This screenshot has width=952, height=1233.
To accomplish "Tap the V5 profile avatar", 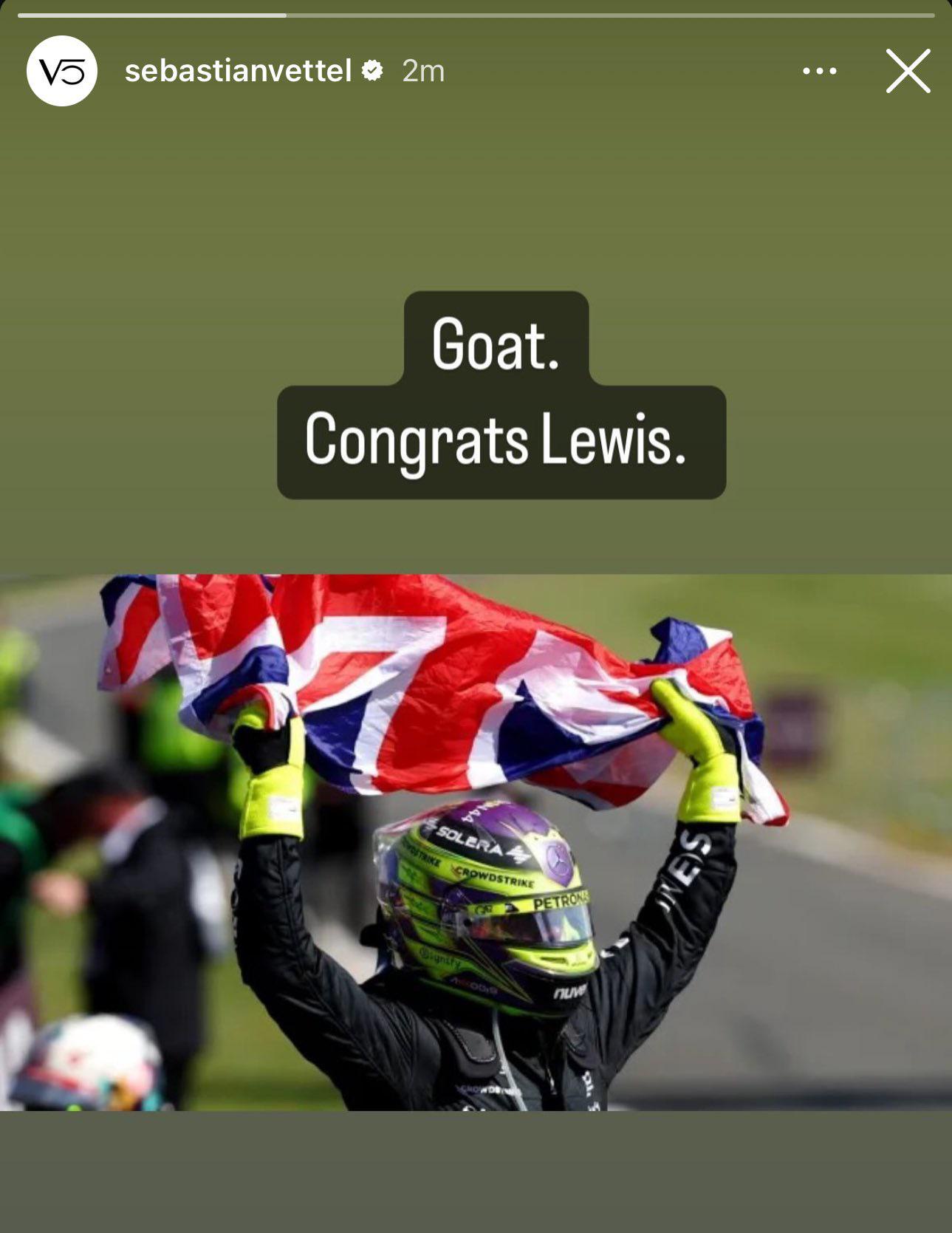I will (62, 71).
